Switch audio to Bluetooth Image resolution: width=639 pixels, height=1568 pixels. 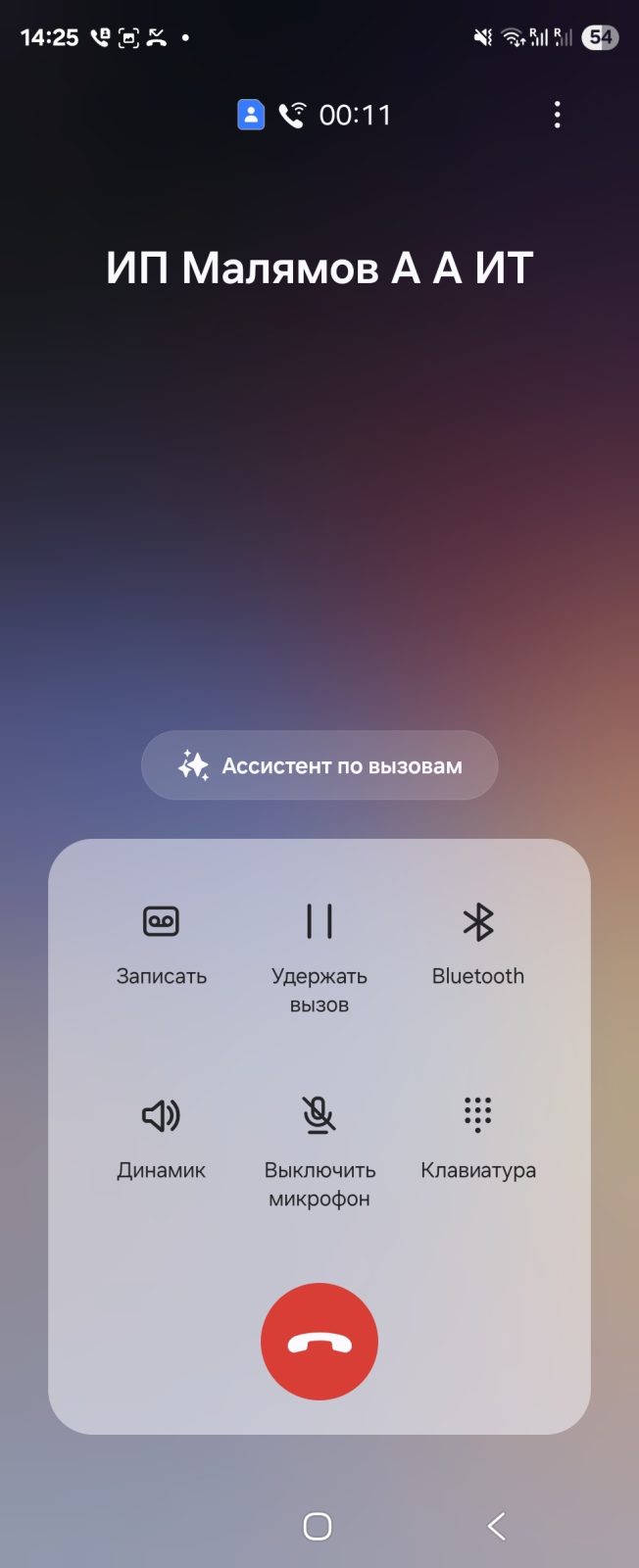tap(478, 943)
